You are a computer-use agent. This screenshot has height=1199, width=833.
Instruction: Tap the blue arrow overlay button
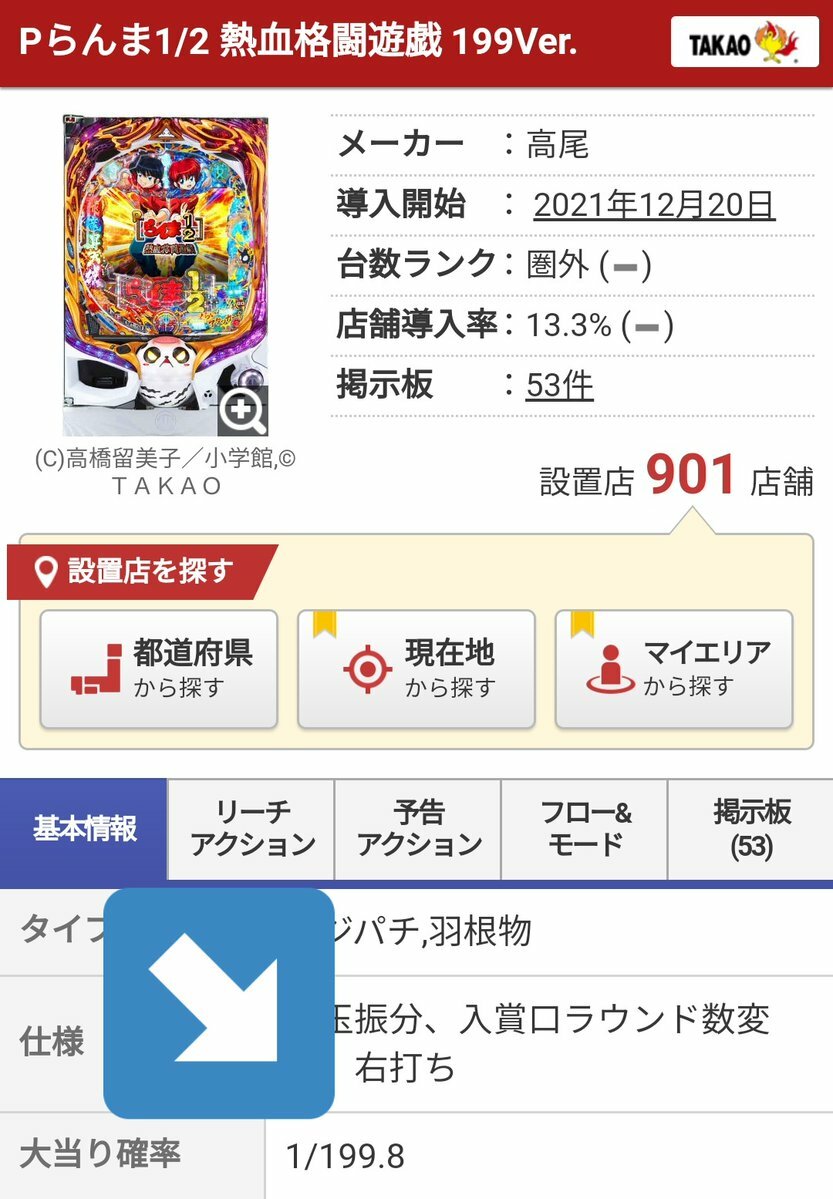(x=219, y=1003)
